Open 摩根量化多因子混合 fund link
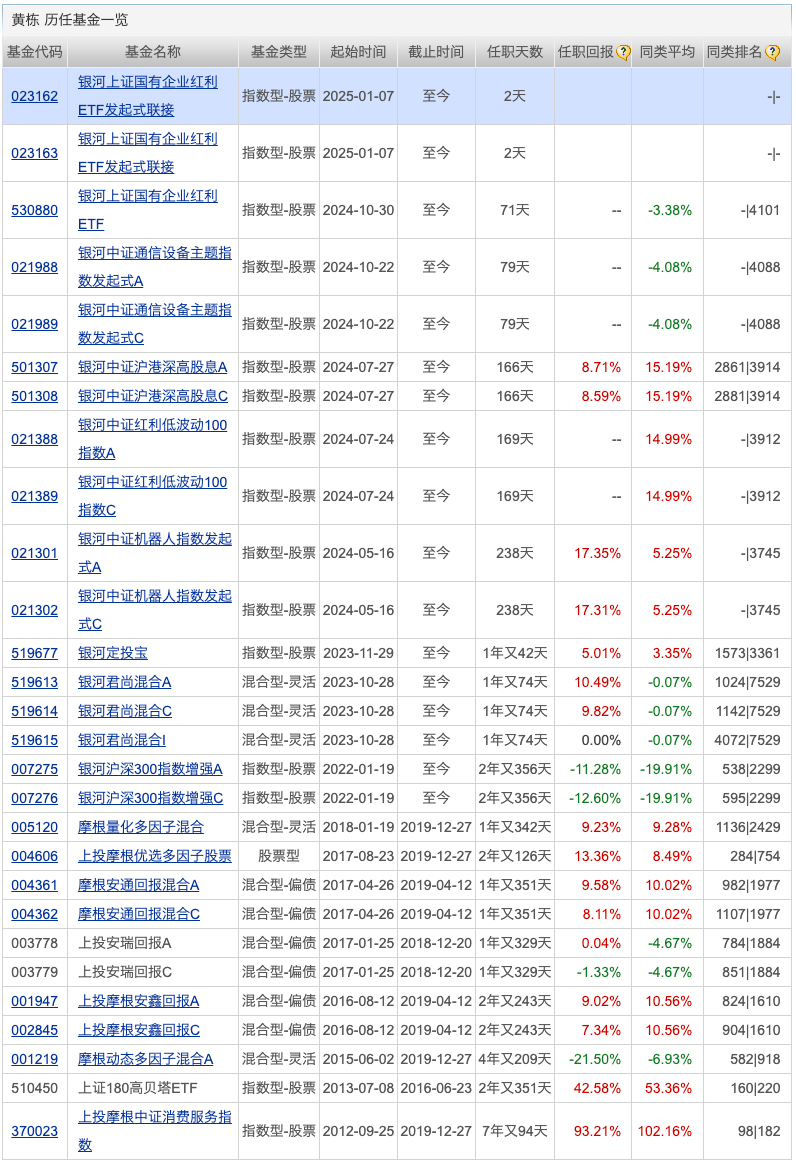The width and height of the screenshot is (796, 1160). [x=141, y=827]
